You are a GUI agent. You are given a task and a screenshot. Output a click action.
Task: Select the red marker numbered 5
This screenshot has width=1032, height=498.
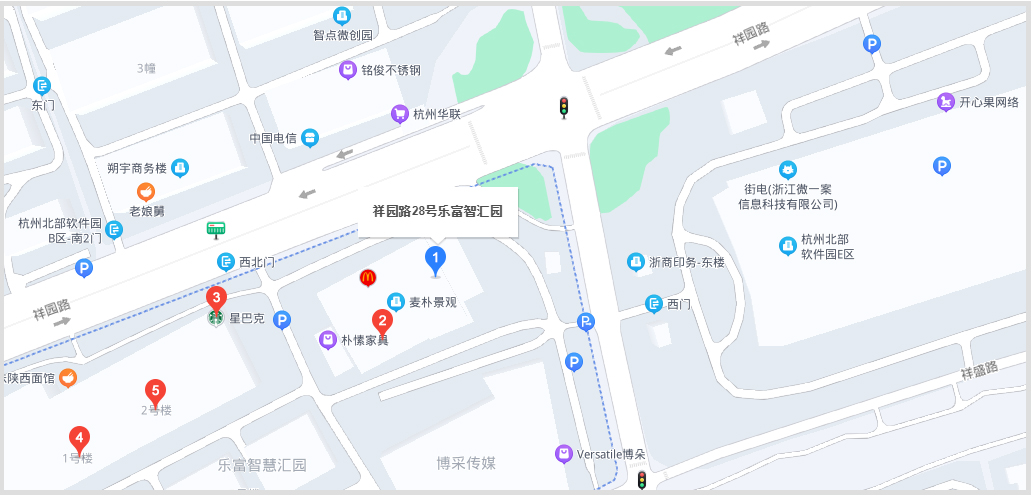[154, 390]
